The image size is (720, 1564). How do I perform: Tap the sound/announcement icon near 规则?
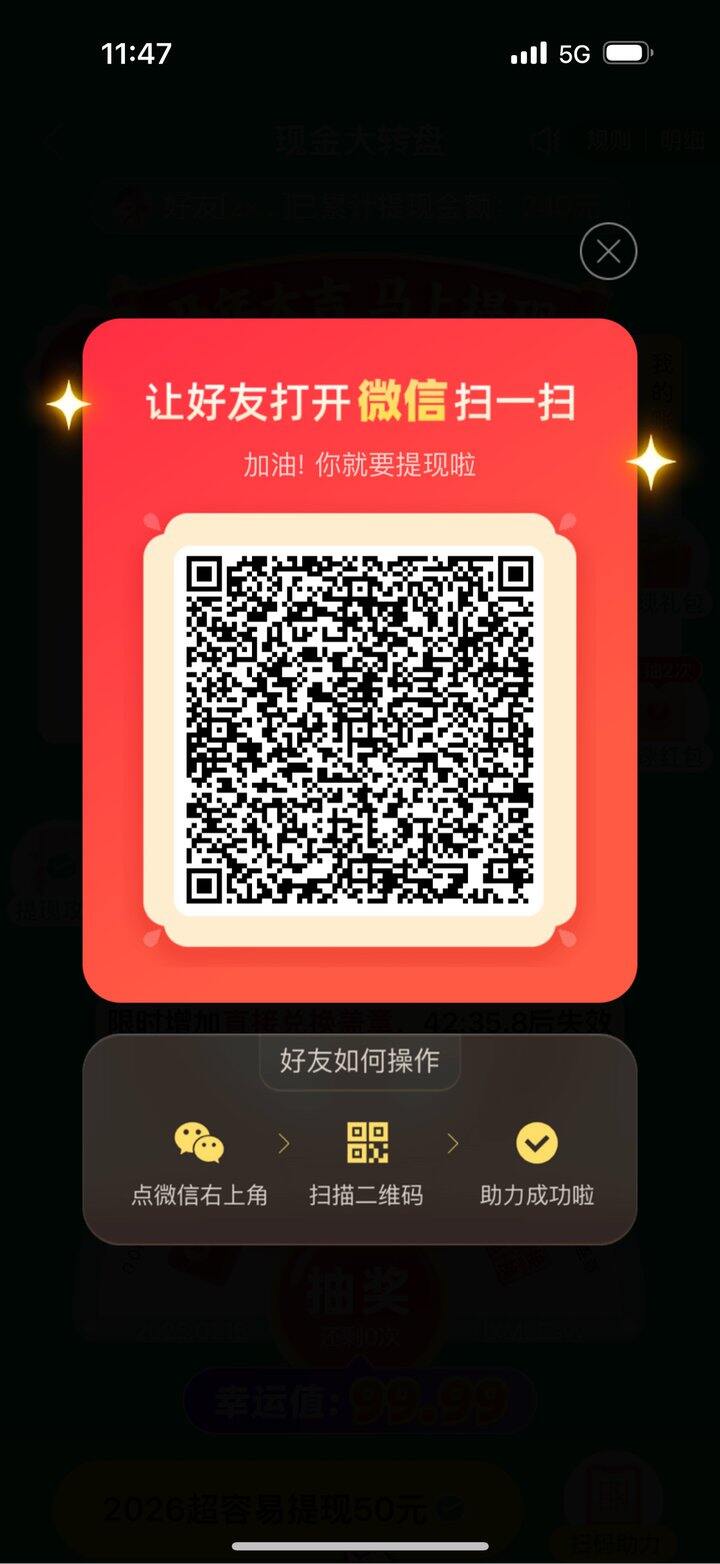(543, 142)
